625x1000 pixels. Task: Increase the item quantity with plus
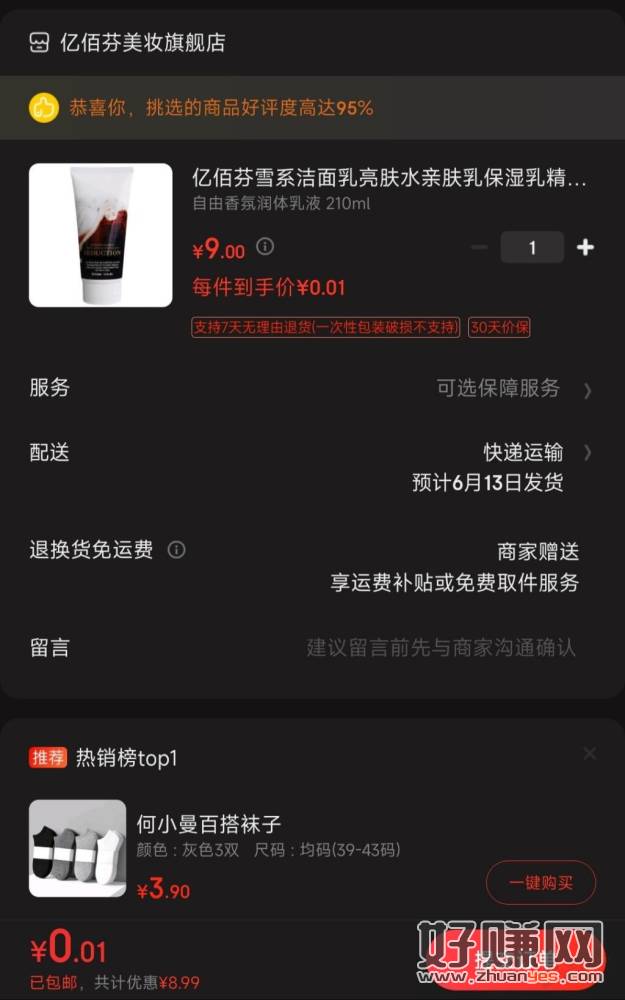[586, 247]
